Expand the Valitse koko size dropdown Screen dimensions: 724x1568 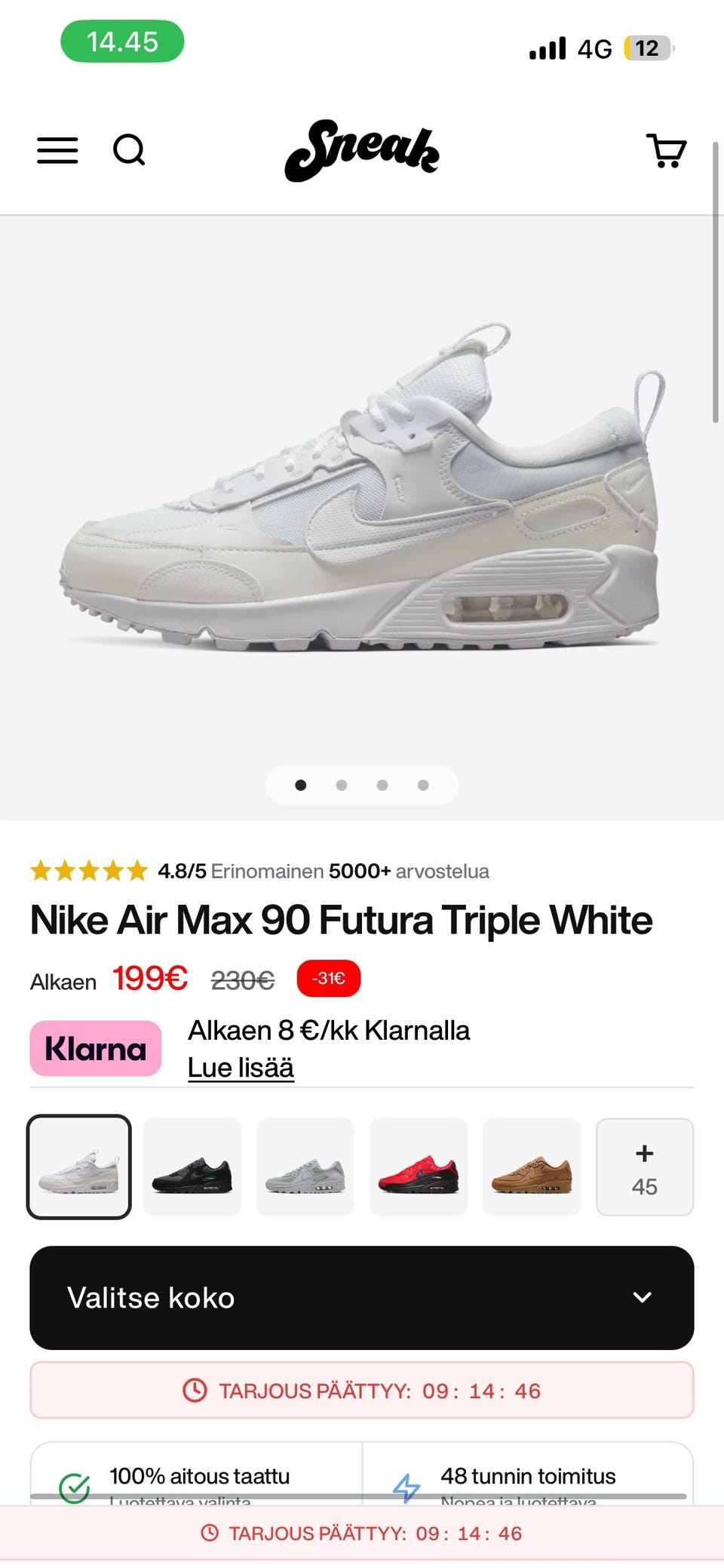362,1298
